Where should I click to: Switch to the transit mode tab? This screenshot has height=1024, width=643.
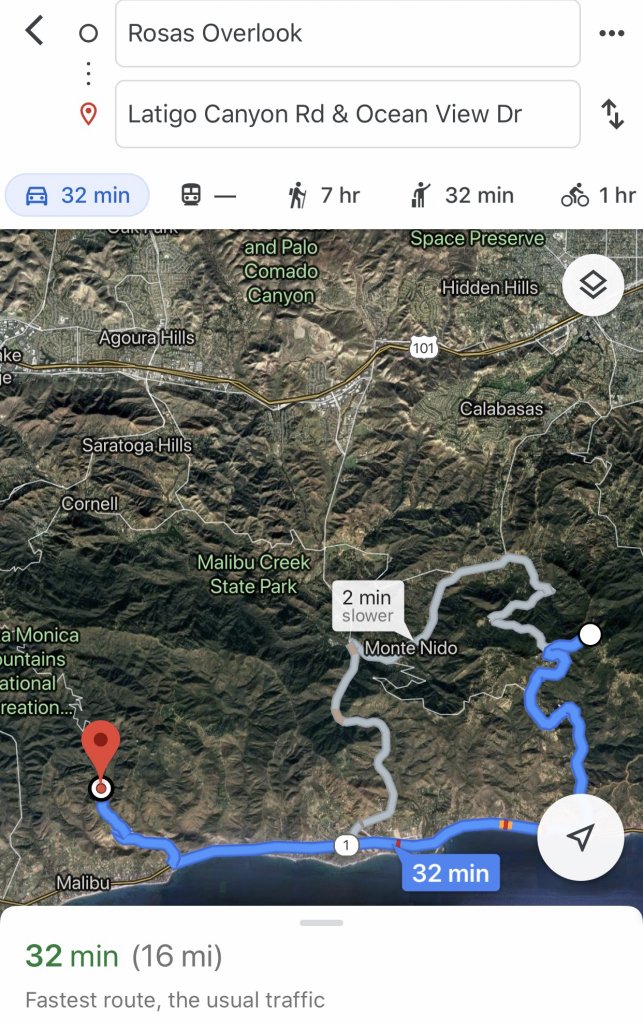(208, 196)
